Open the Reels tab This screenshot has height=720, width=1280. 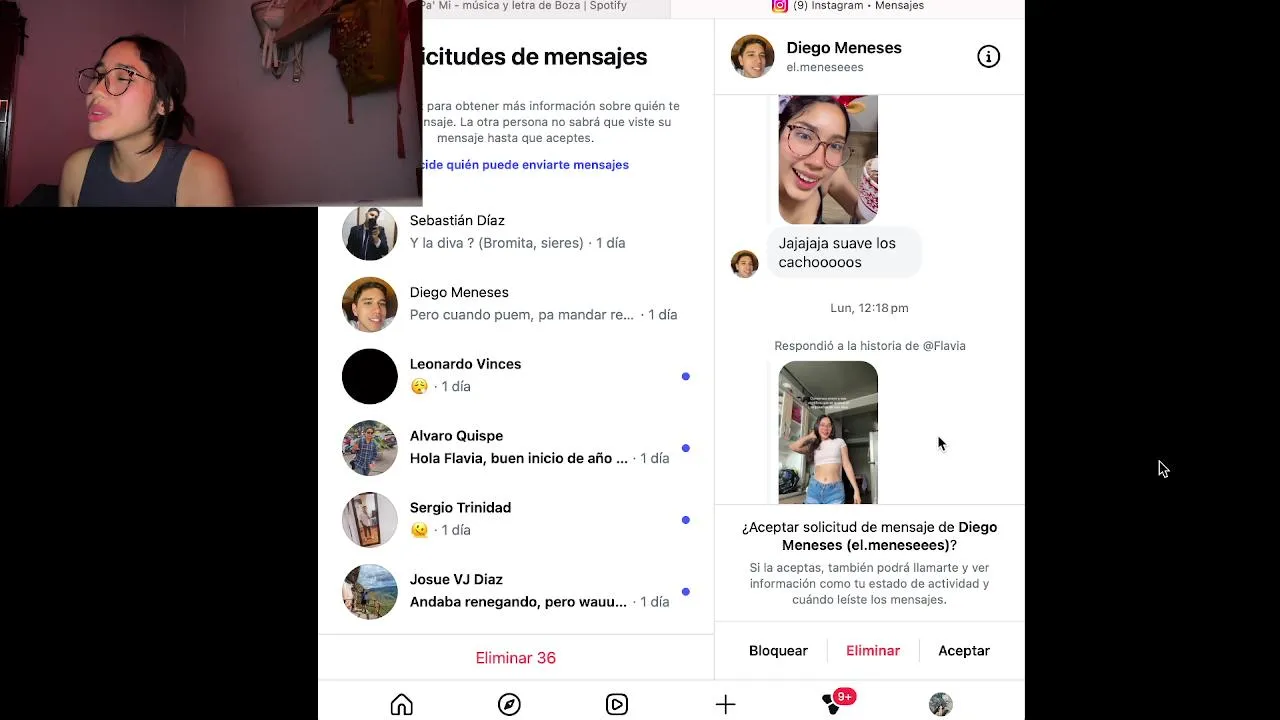click(617, 705)
